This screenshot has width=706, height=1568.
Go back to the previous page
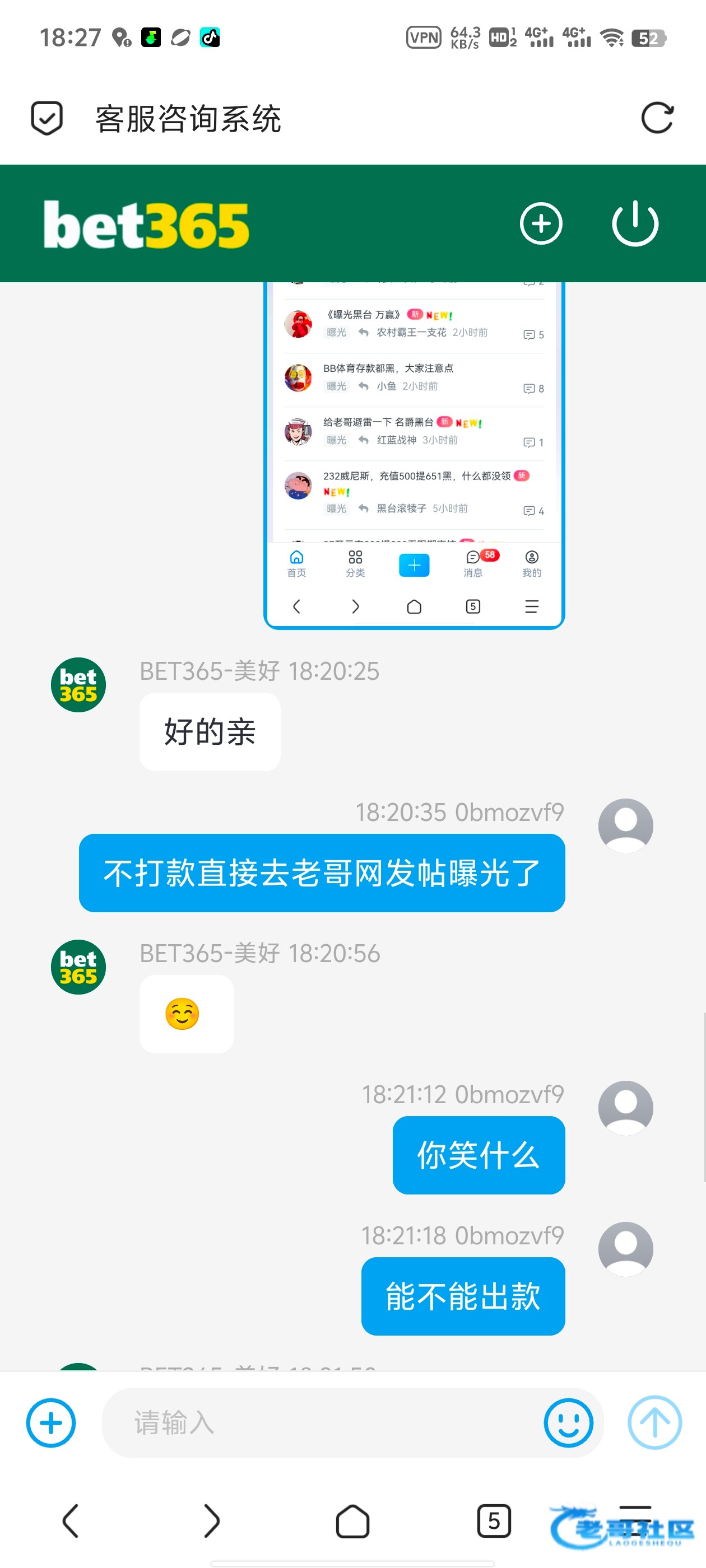71,1520
